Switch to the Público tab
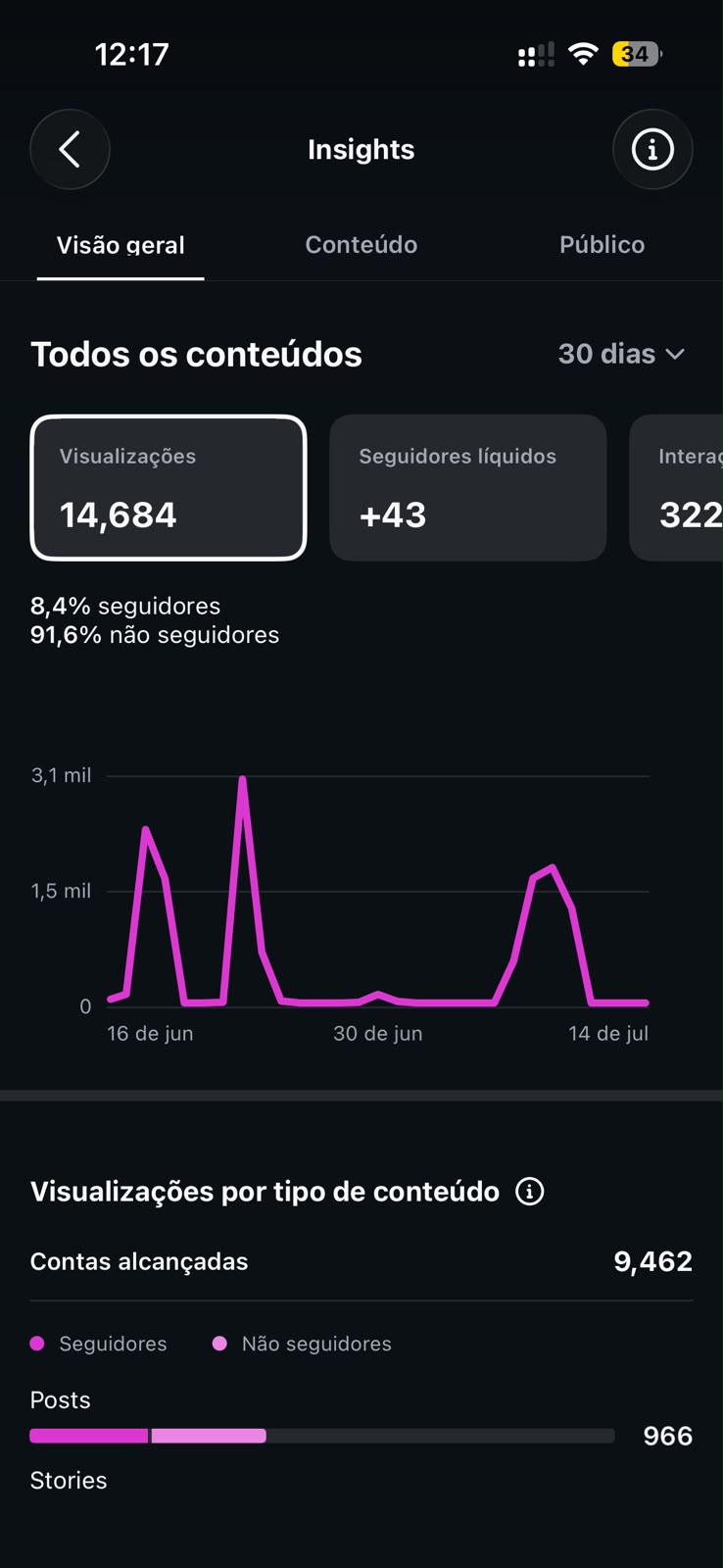723x1568 pixels. point(602,245)
